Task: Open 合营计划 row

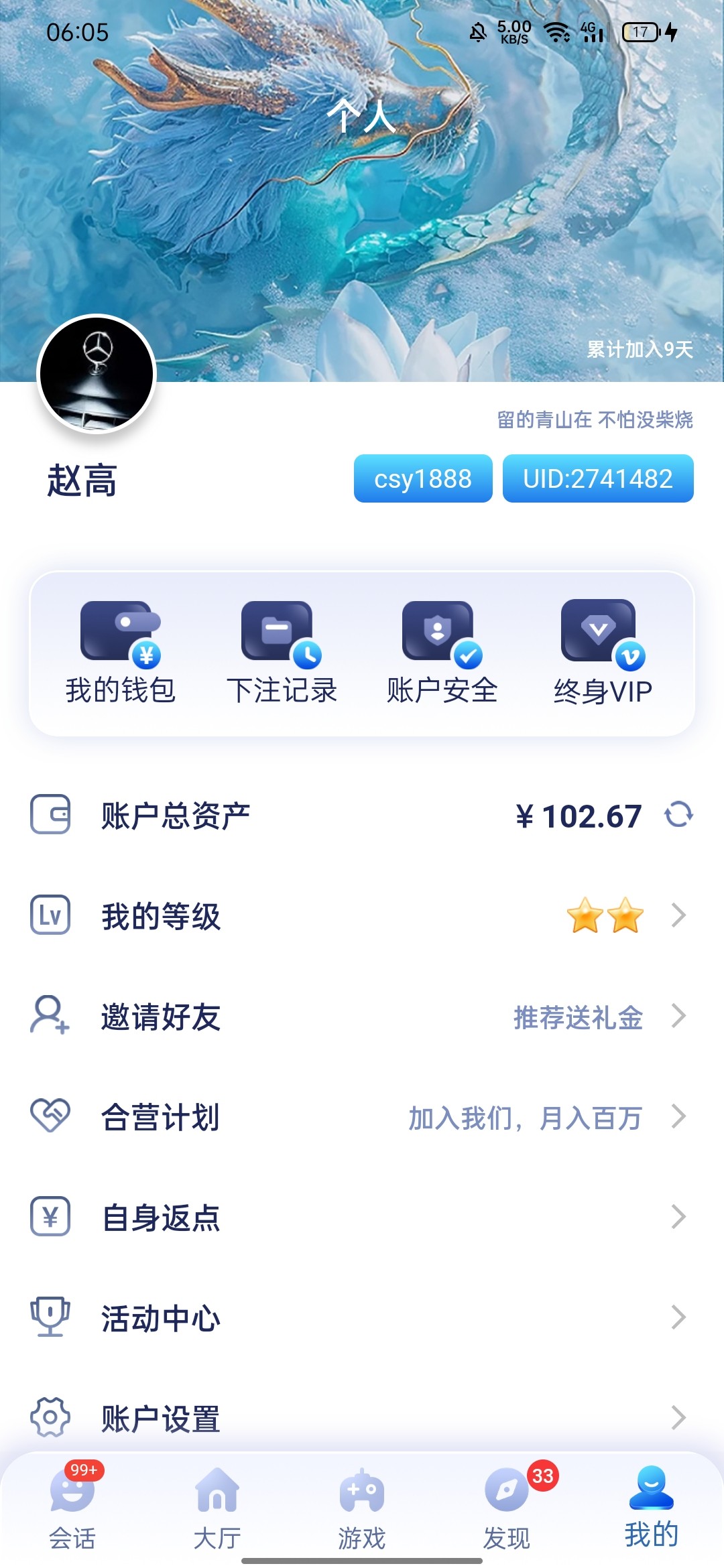Action: 362,1116
